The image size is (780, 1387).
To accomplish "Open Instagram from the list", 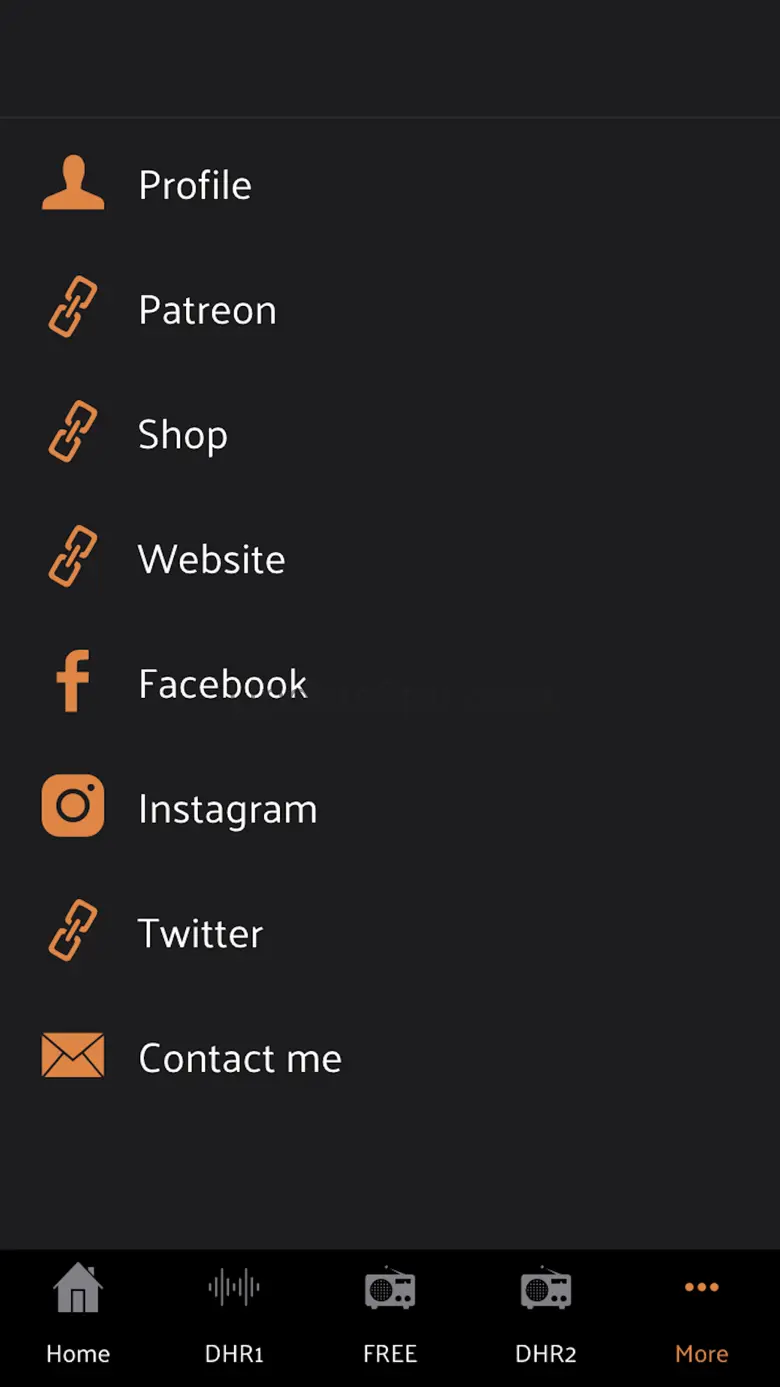I will click(x=390, y=808).
